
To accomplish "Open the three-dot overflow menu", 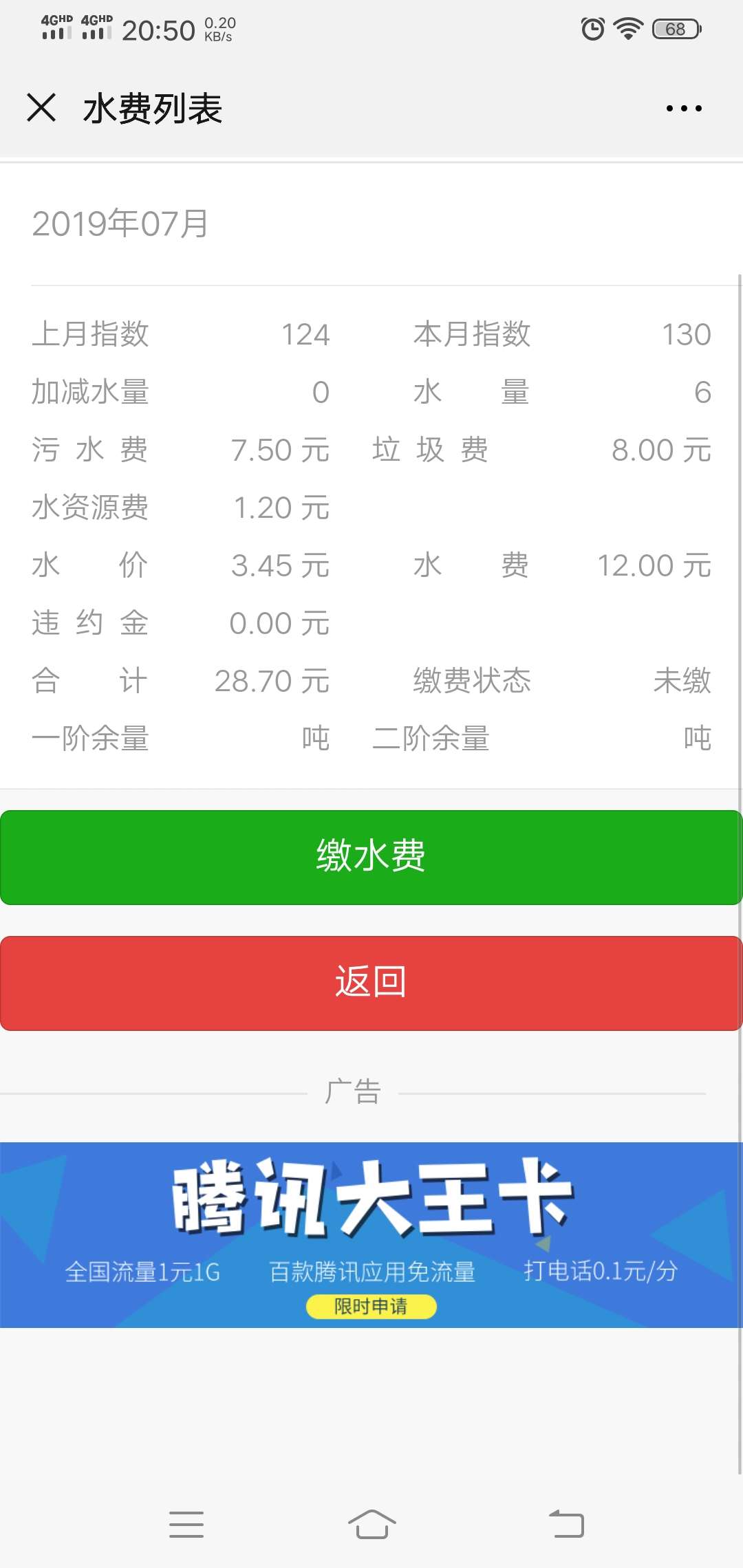I will pos(684,108).
